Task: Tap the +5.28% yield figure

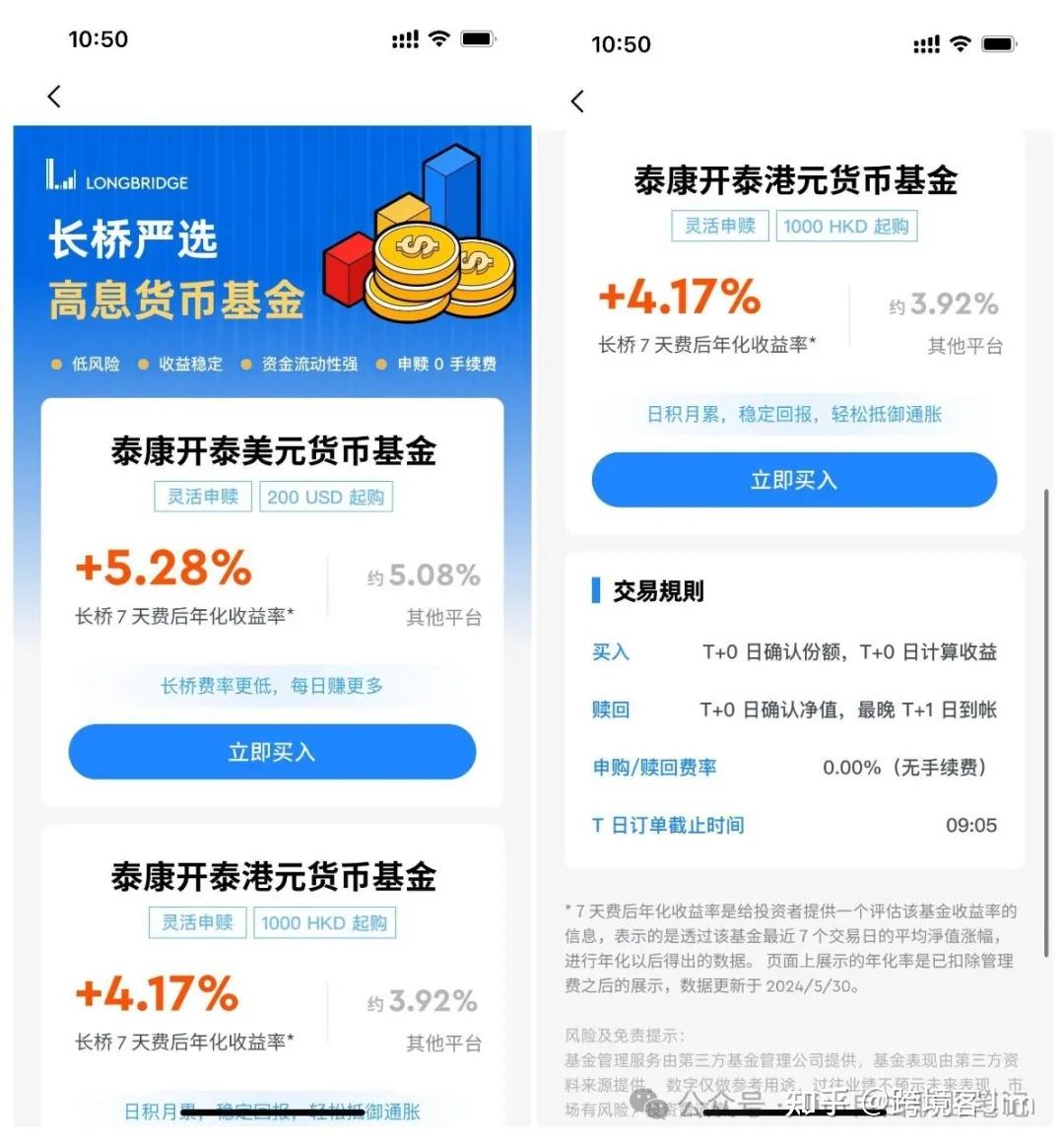Action: 163,568
